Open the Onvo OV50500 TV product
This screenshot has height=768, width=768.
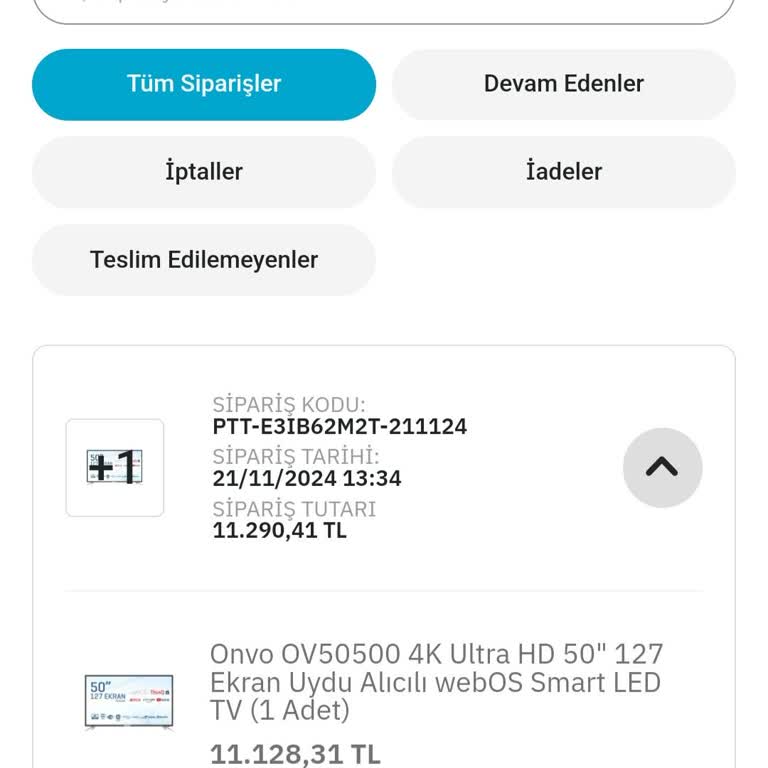tap(436, 682)
